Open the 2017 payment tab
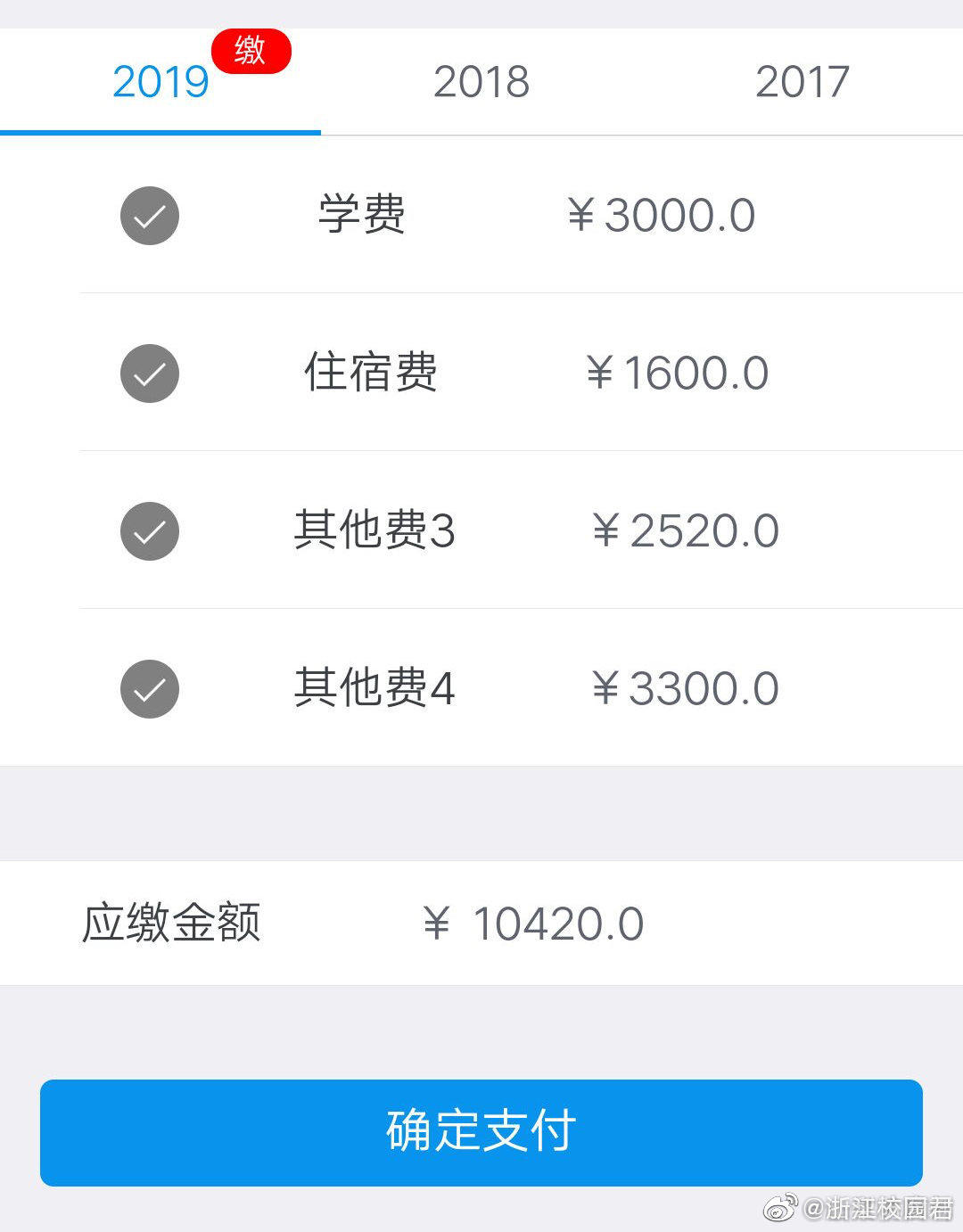 pyautogui.click(x=802, y=82)
